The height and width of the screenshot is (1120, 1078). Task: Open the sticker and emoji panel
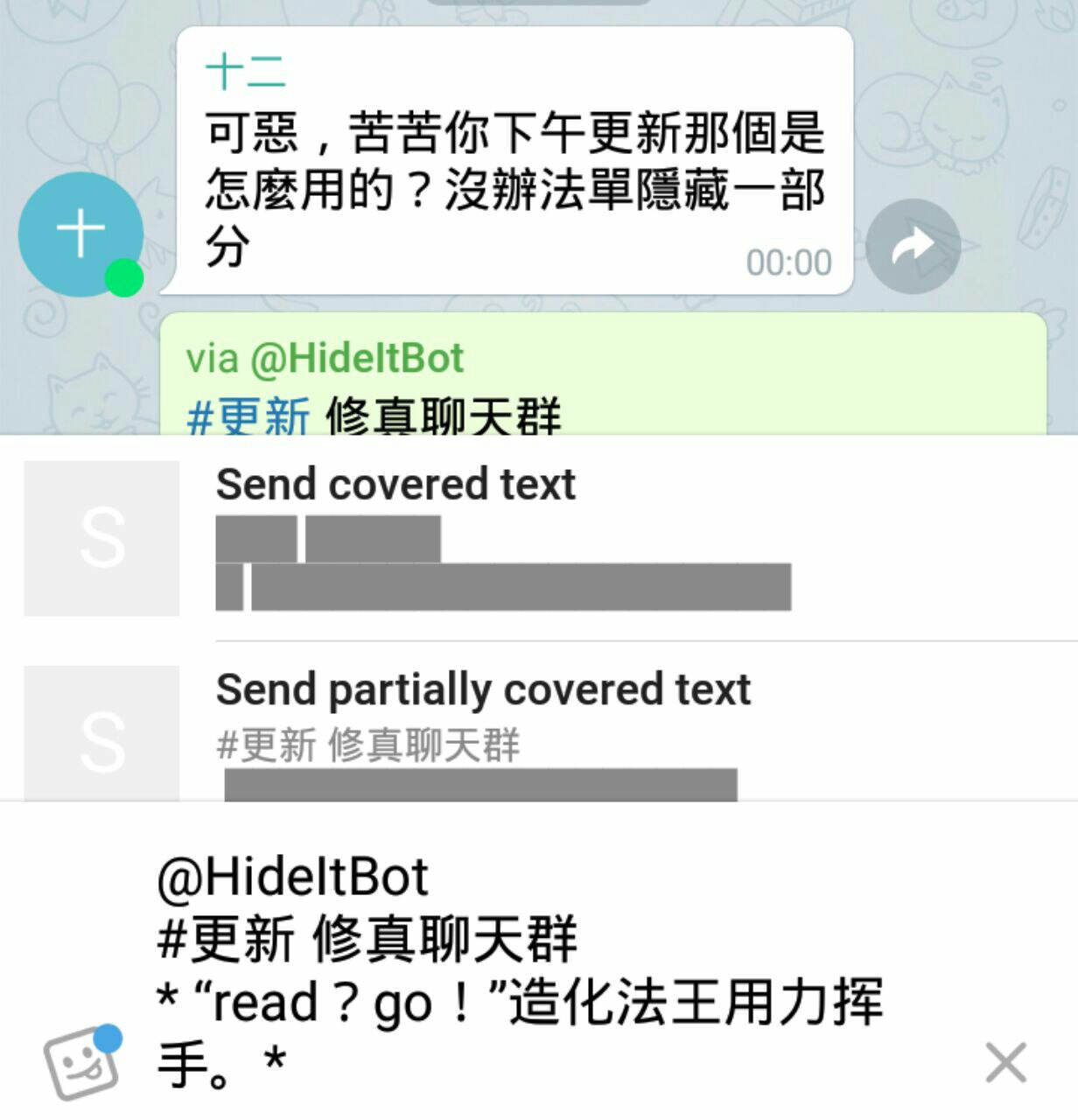(x=82, y=1061)
